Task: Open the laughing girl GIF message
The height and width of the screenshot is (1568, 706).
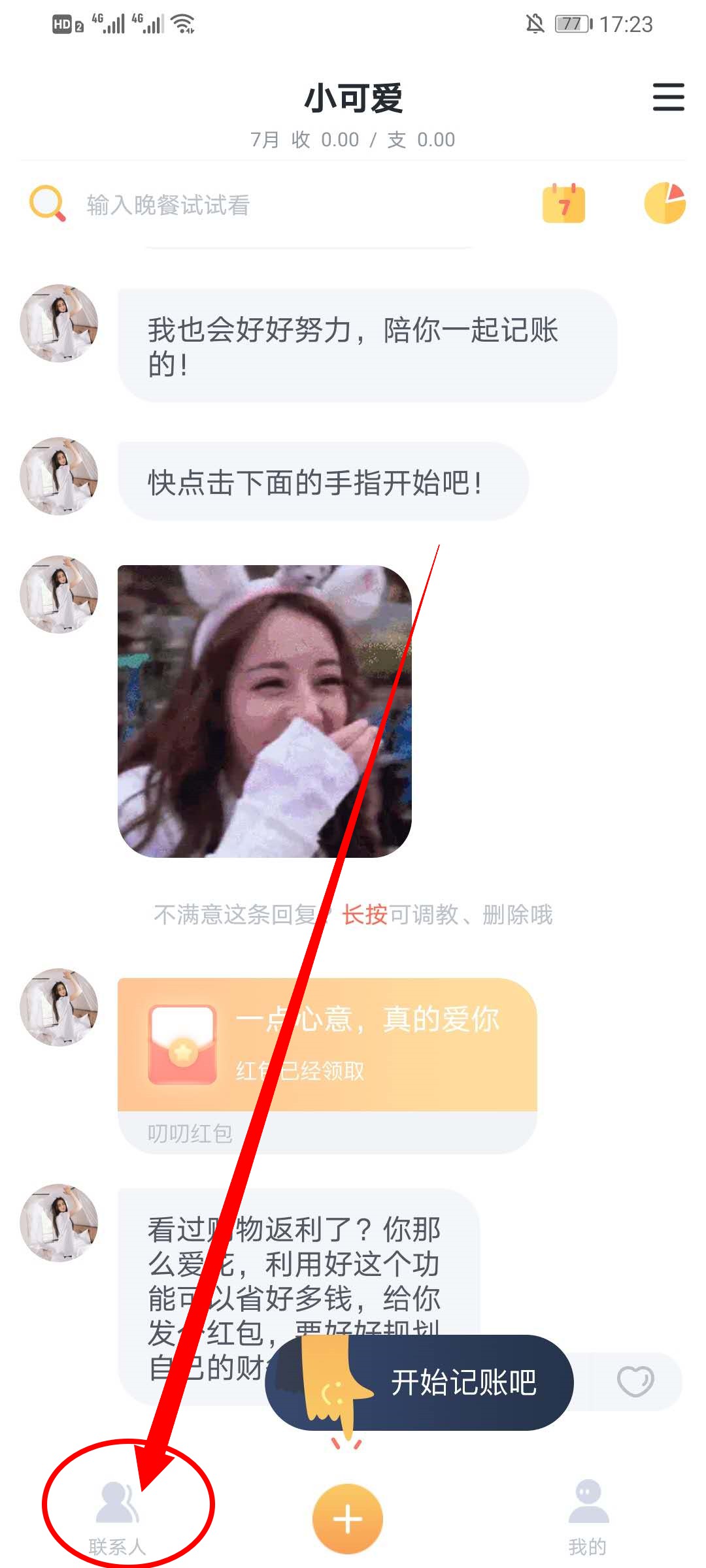Action: point(264,711)
